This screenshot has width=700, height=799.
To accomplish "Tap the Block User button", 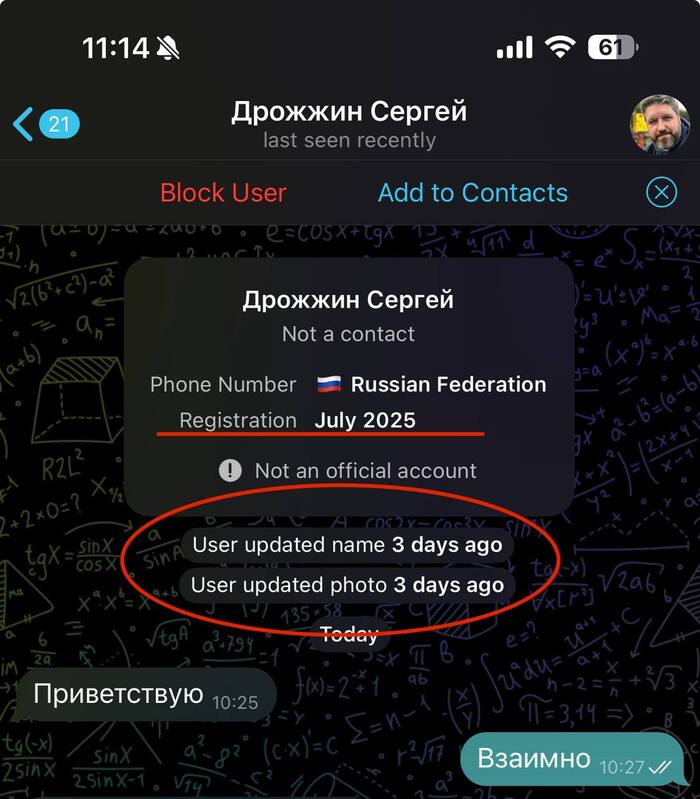I will tap(223, 193).
